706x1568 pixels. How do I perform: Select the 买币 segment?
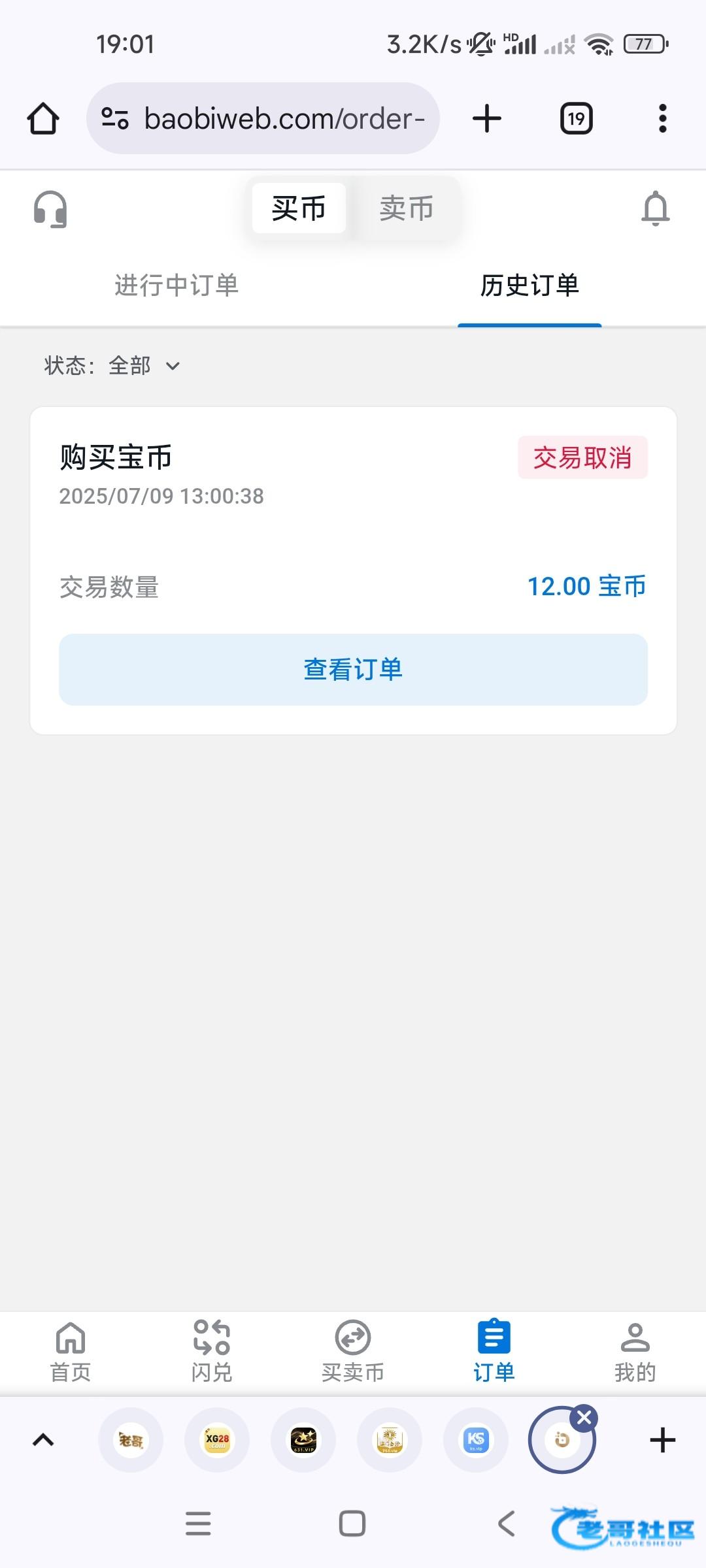(299, 209)
